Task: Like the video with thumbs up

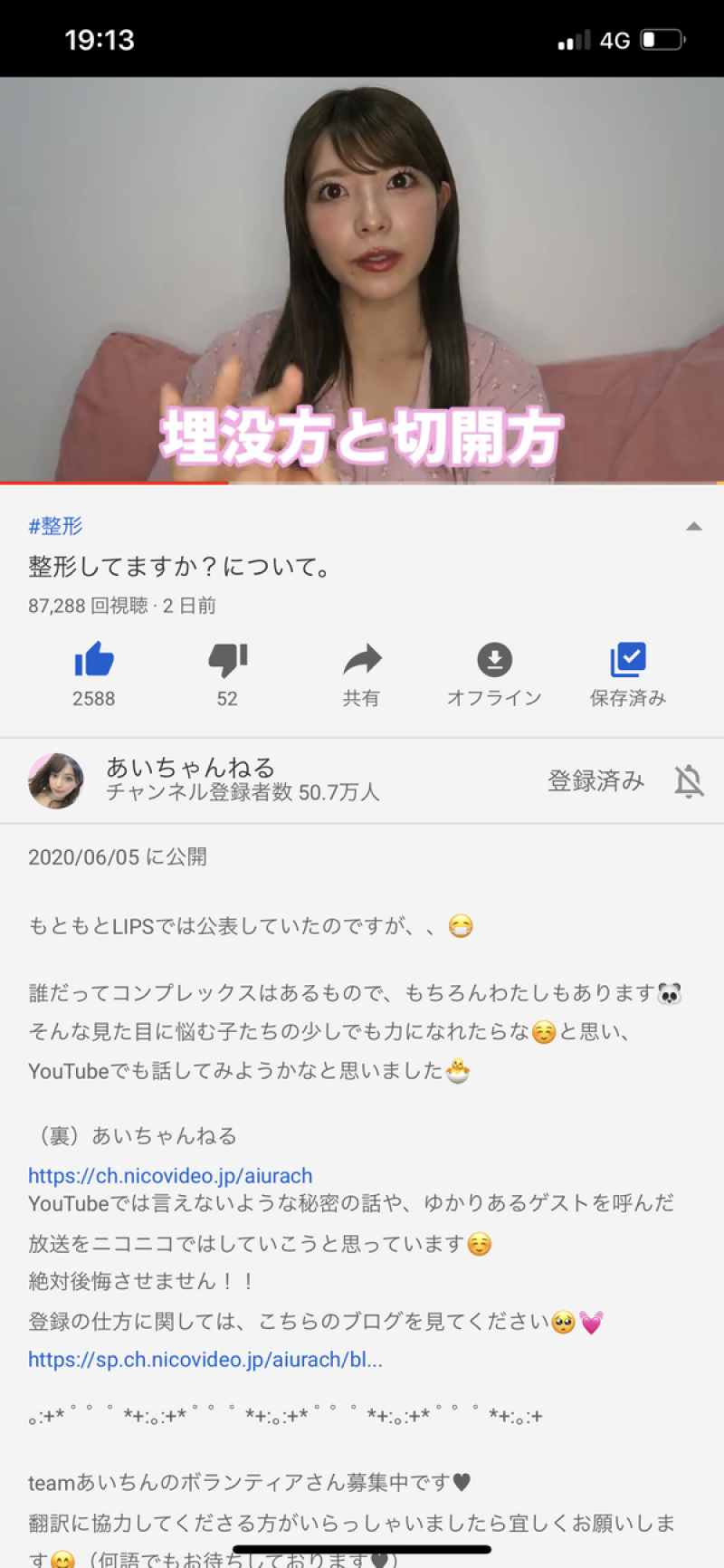Action: pos(94,662)
